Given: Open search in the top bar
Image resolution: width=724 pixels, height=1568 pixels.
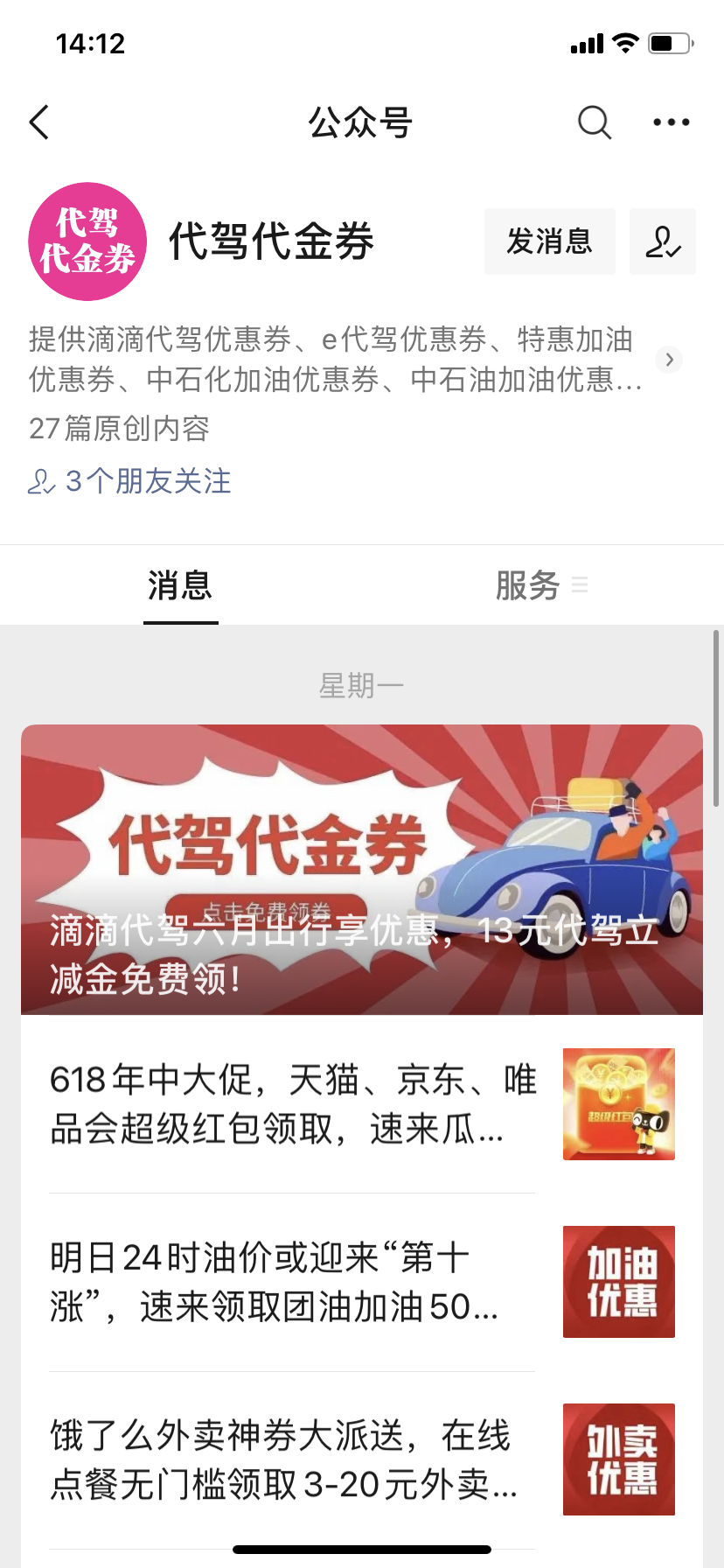Looking at the screenshot, I should pyautogui.click(x=594, y=122).
